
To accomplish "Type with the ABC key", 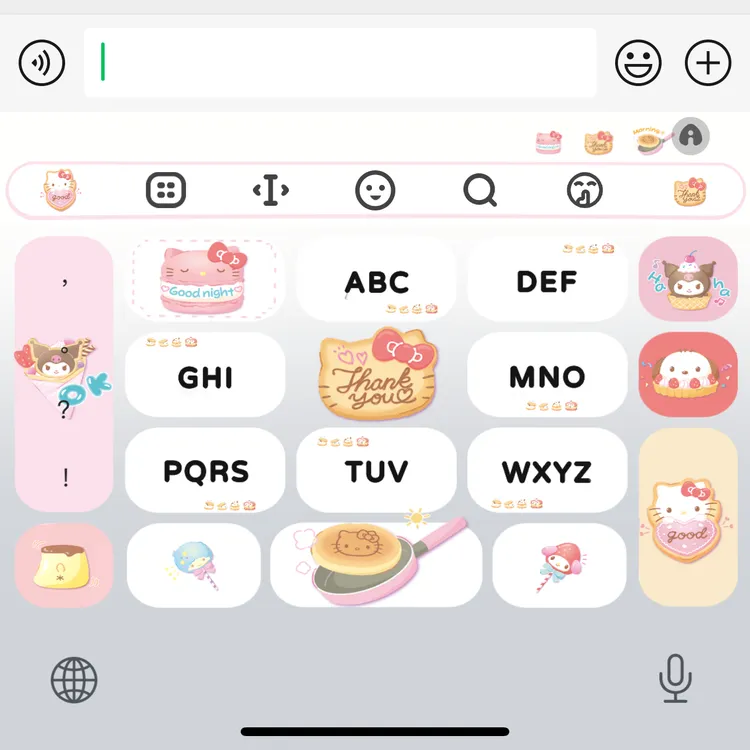I will [377, 282].
